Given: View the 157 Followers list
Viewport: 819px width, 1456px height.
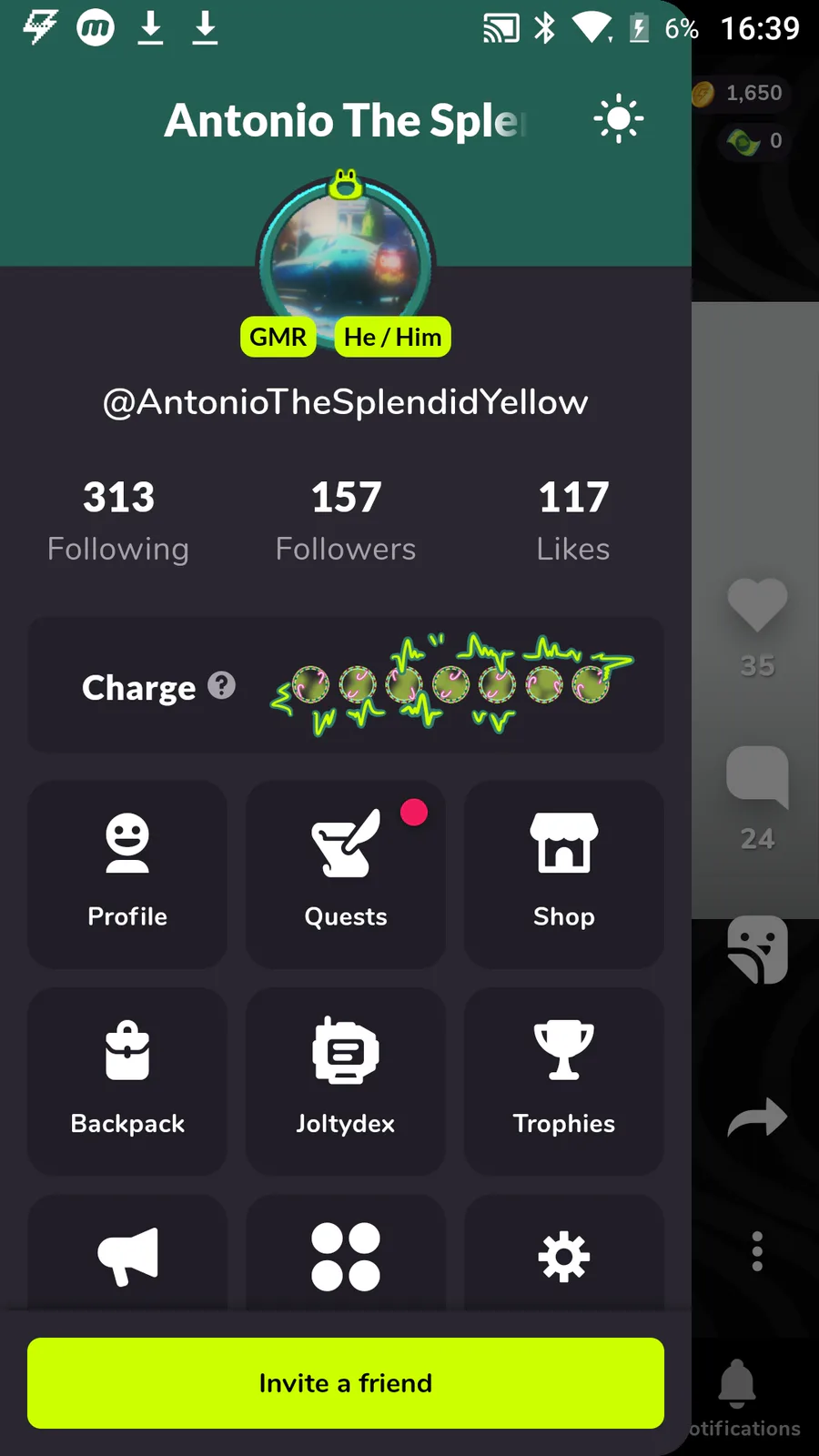Looking at the screenshot, I should tap(346, 521).
